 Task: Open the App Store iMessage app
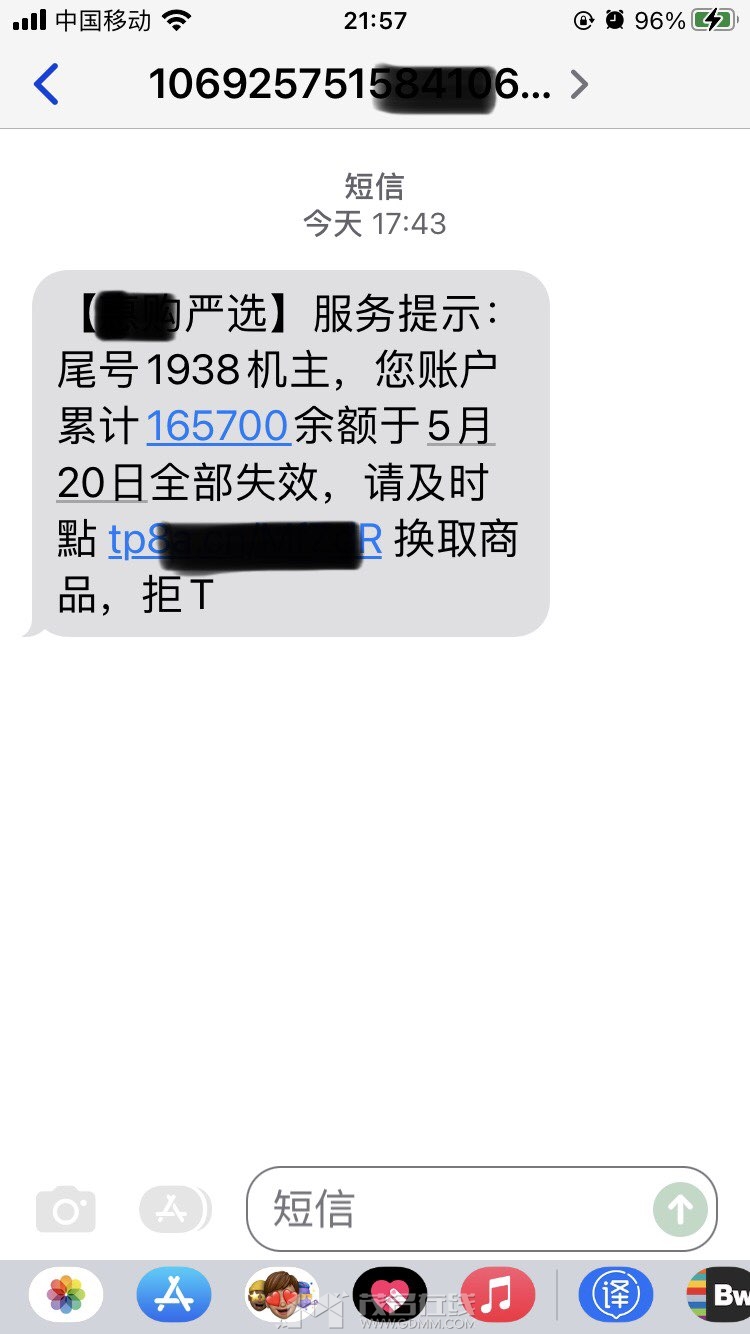coord(174,1295)
